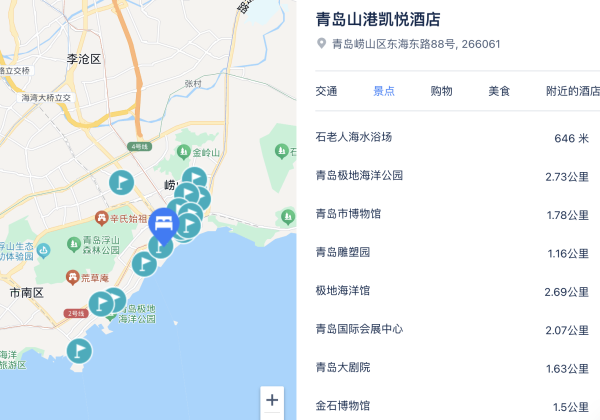The width and height of the screenshot is (600, 420).
Task: Select the 景点 tab
Action: click(x=384, y=91)
